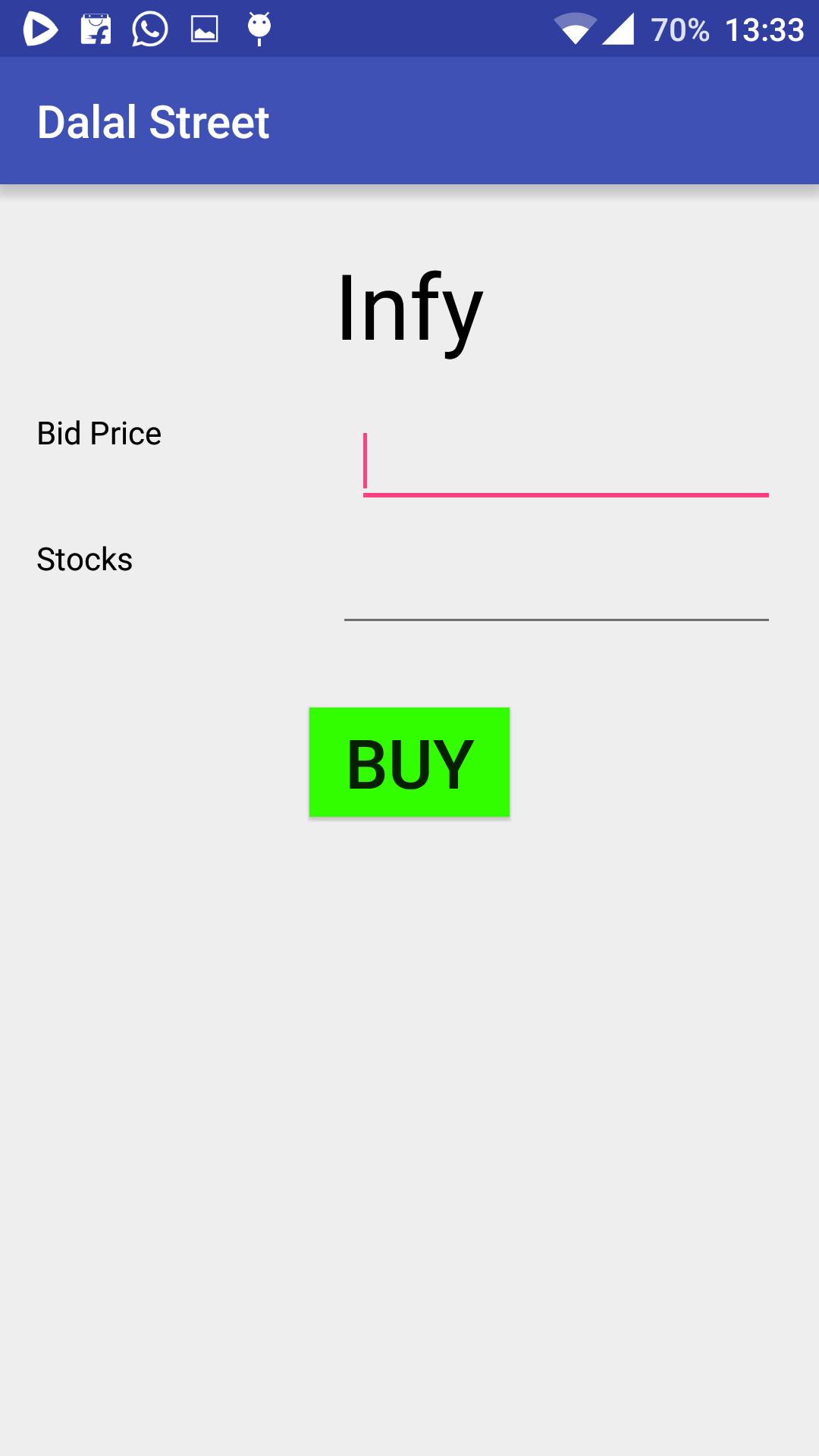
Task: Focus the Stocks quantity field
Action: pos(556,588)
